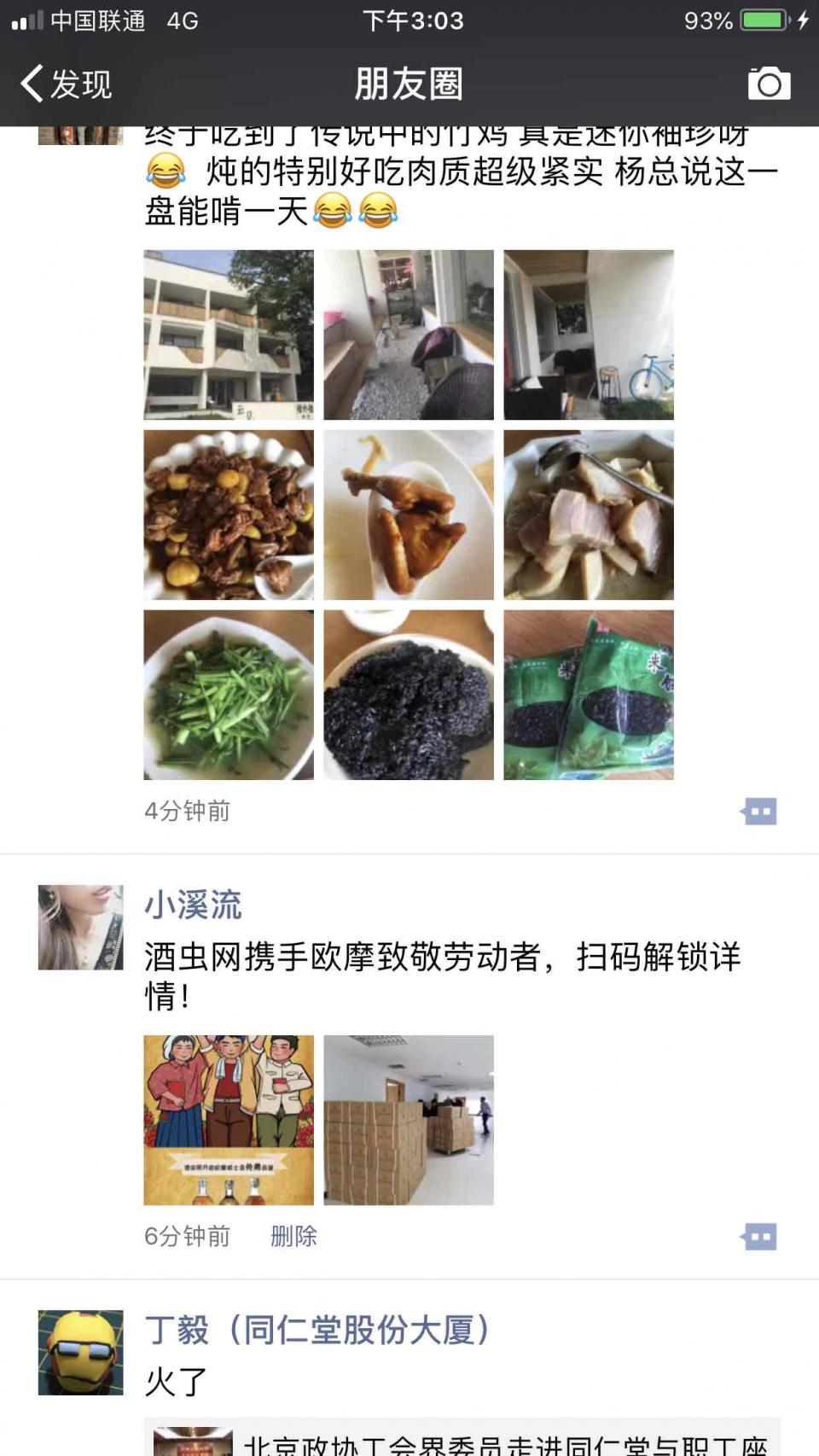
Task: Open the green seaweed packets photo
Action: coord(589,696)
